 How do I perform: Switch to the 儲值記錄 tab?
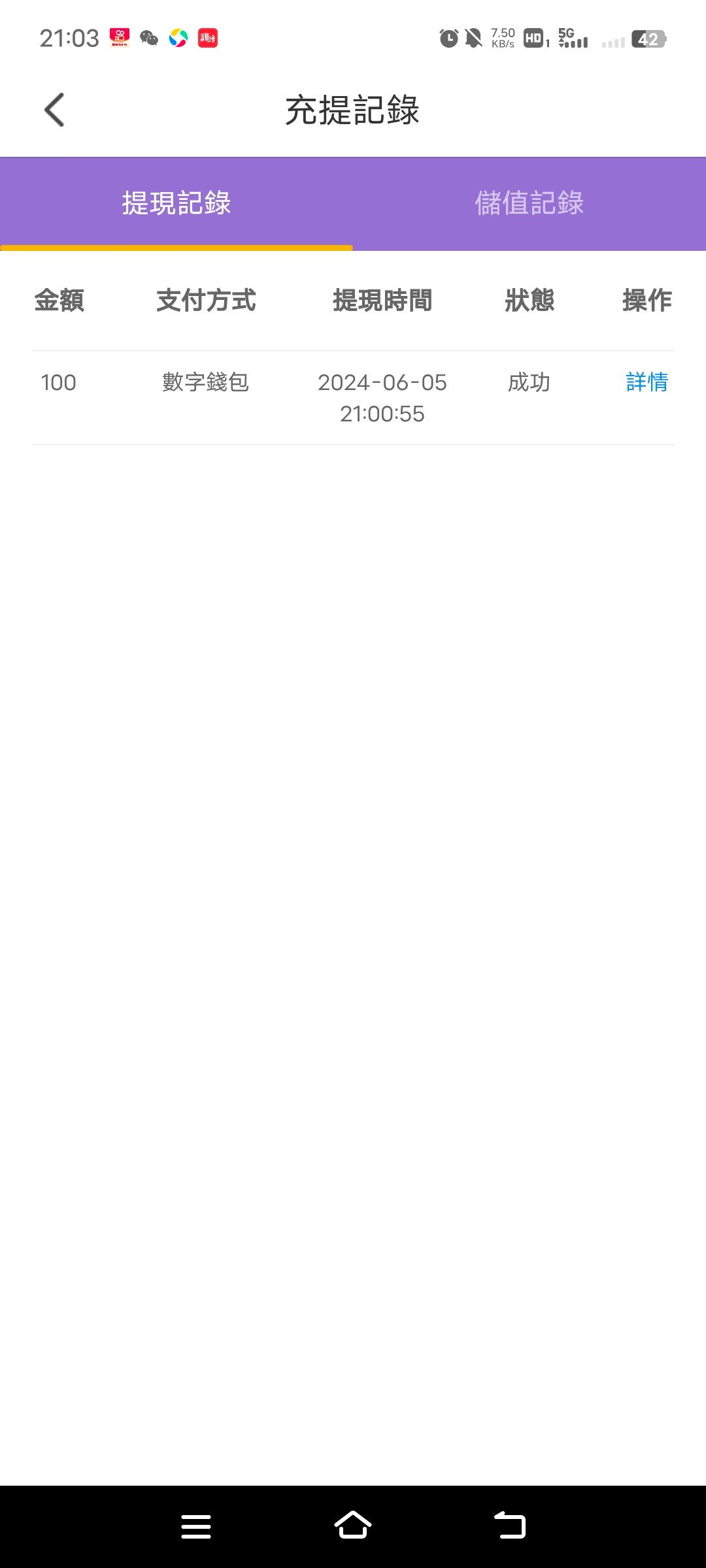click(529, 203)
